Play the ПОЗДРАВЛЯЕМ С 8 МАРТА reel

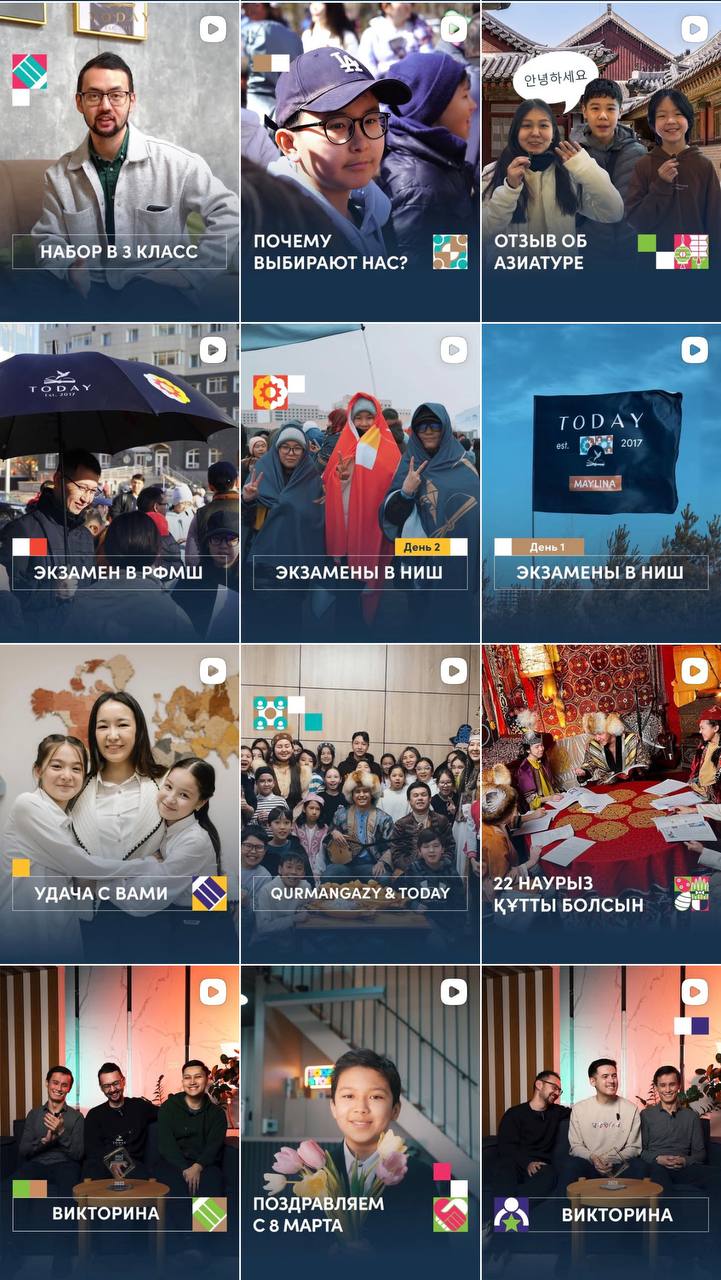(360, 1120)
